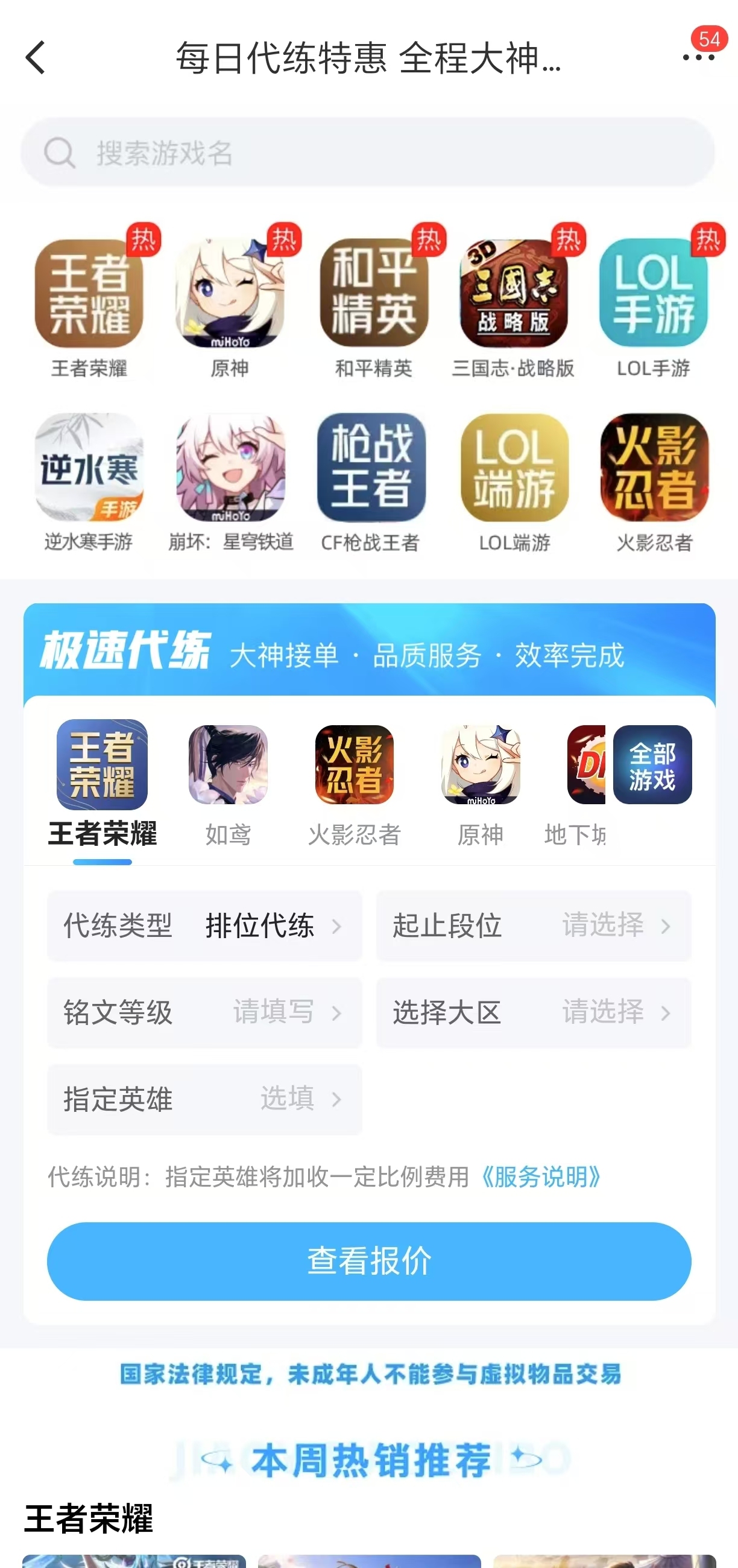
Task: Select 选择大区 server
Action: pos(533,1012)
